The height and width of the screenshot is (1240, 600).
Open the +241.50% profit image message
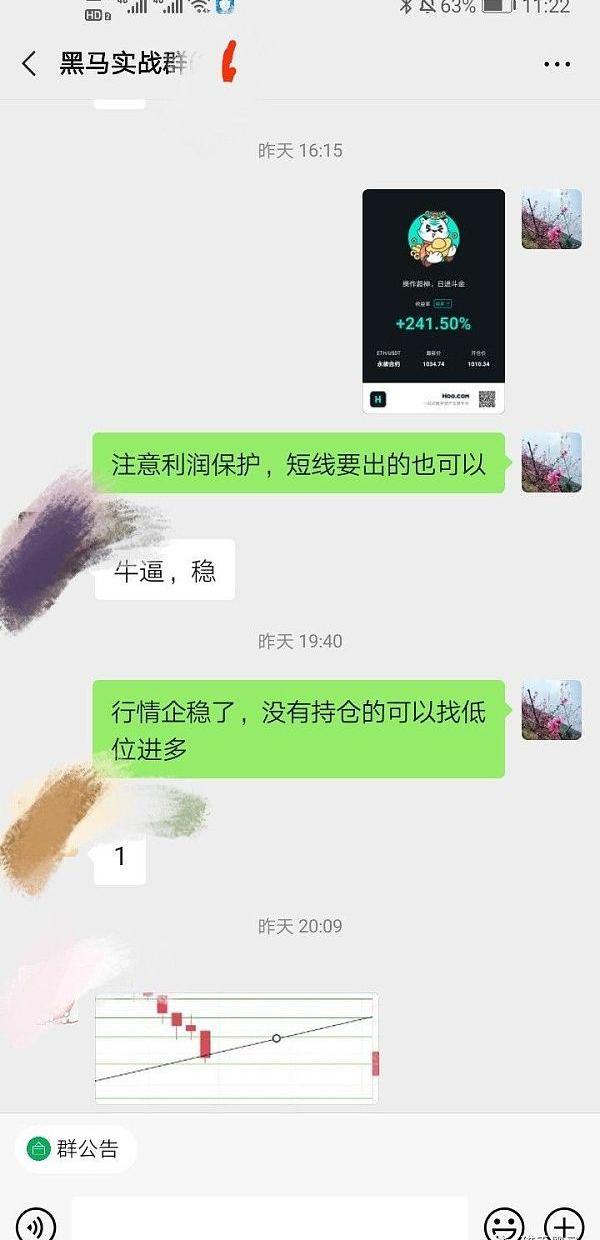click(433, 300)
